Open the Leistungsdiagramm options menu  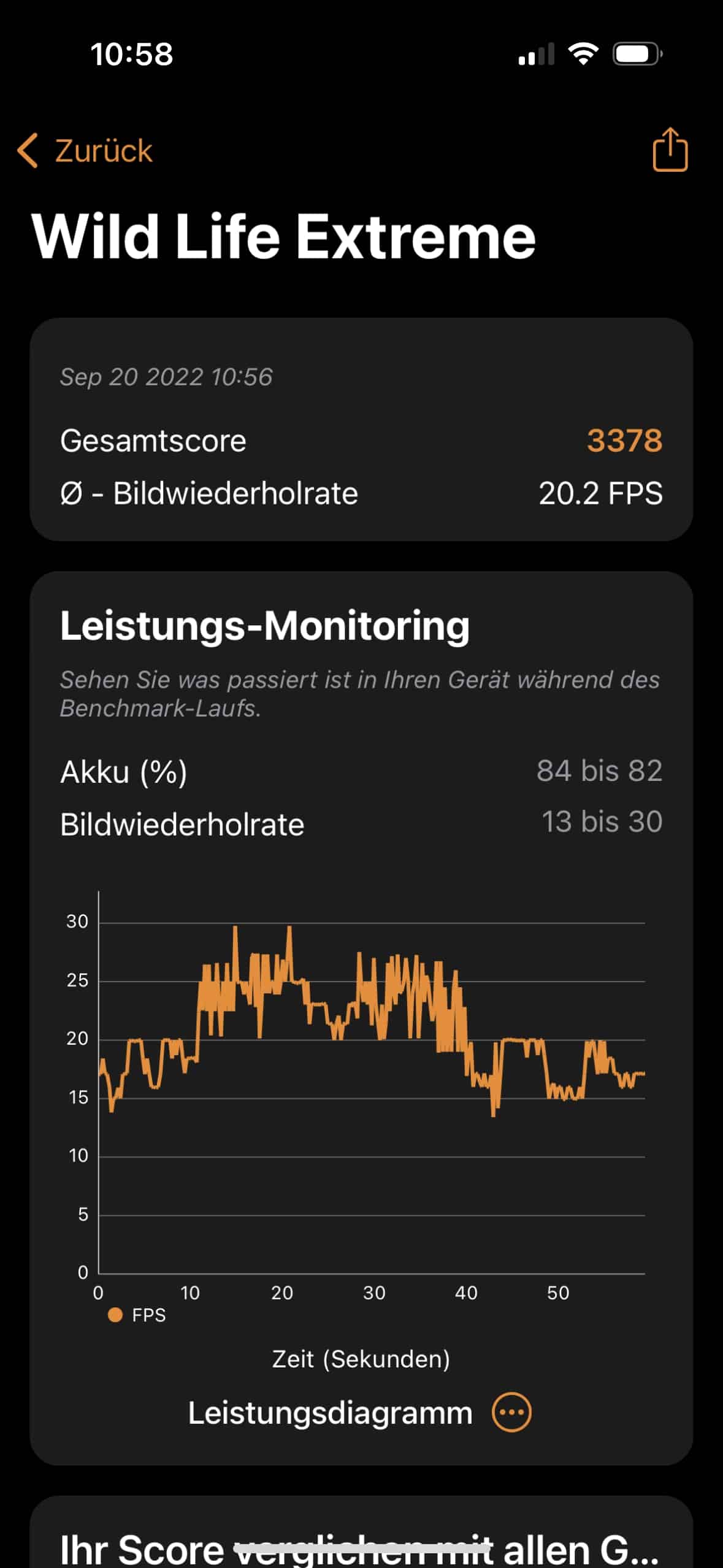click(511, 1413)
